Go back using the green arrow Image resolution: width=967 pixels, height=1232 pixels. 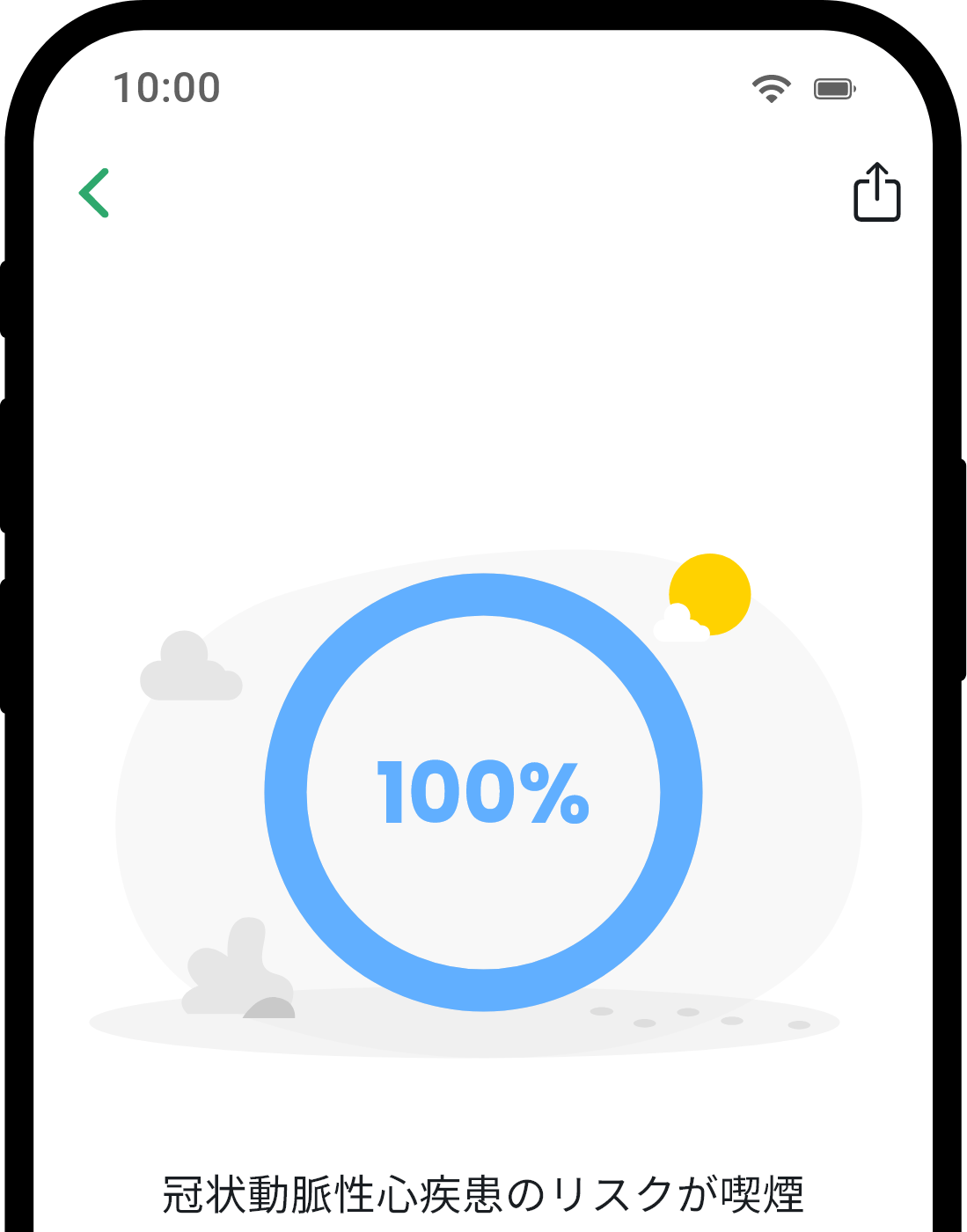point(94,193)
